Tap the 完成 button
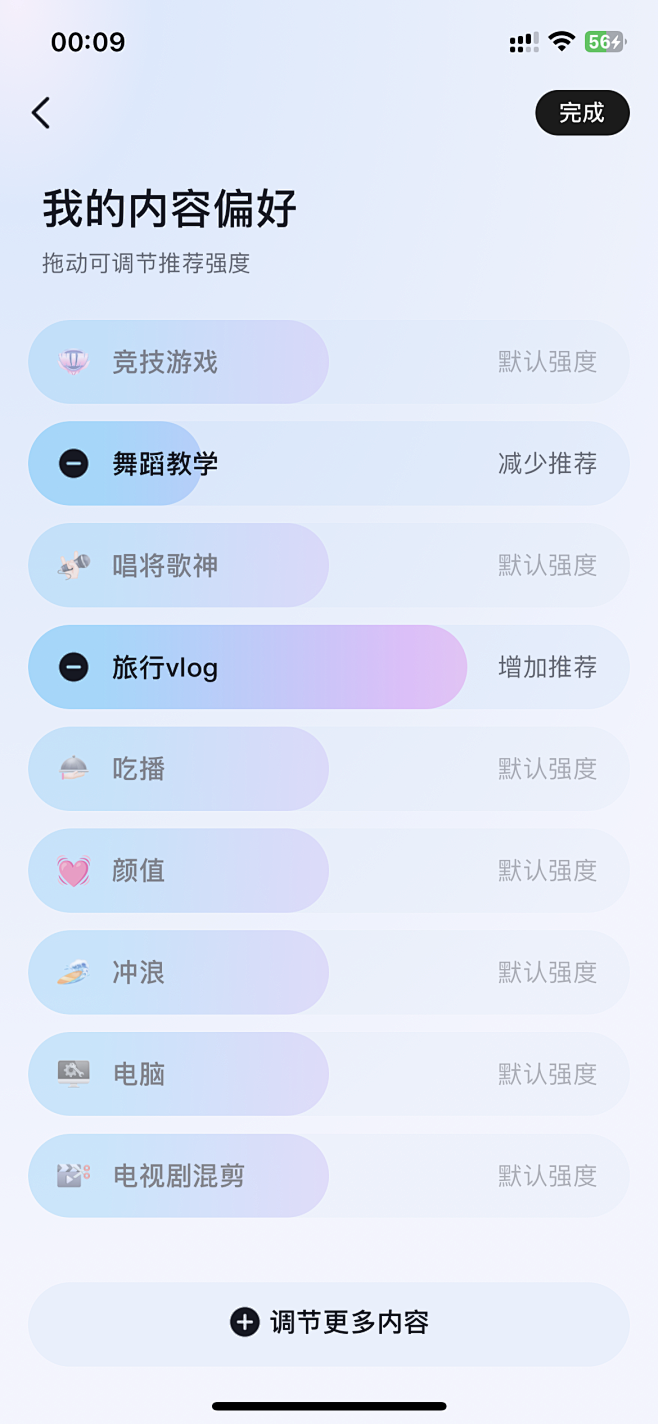This screenshot has height=1424, width=658. point(582,113)
